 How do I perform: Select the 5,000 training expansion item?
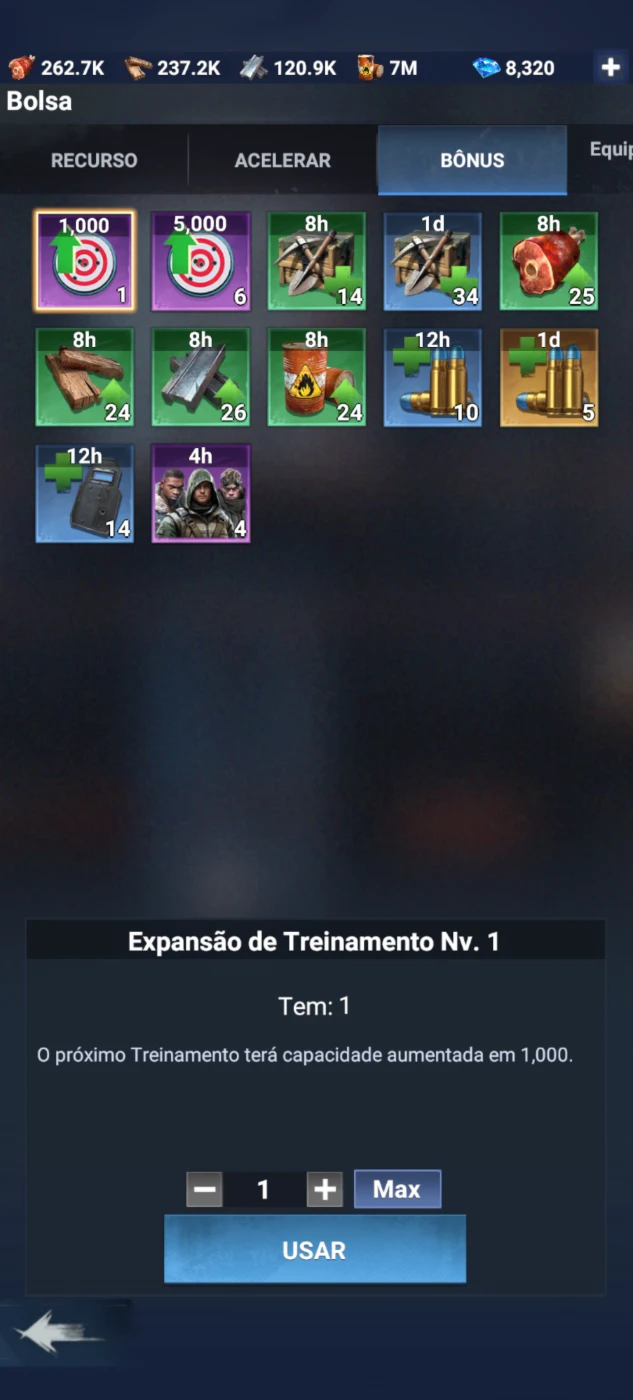point(201,261)
